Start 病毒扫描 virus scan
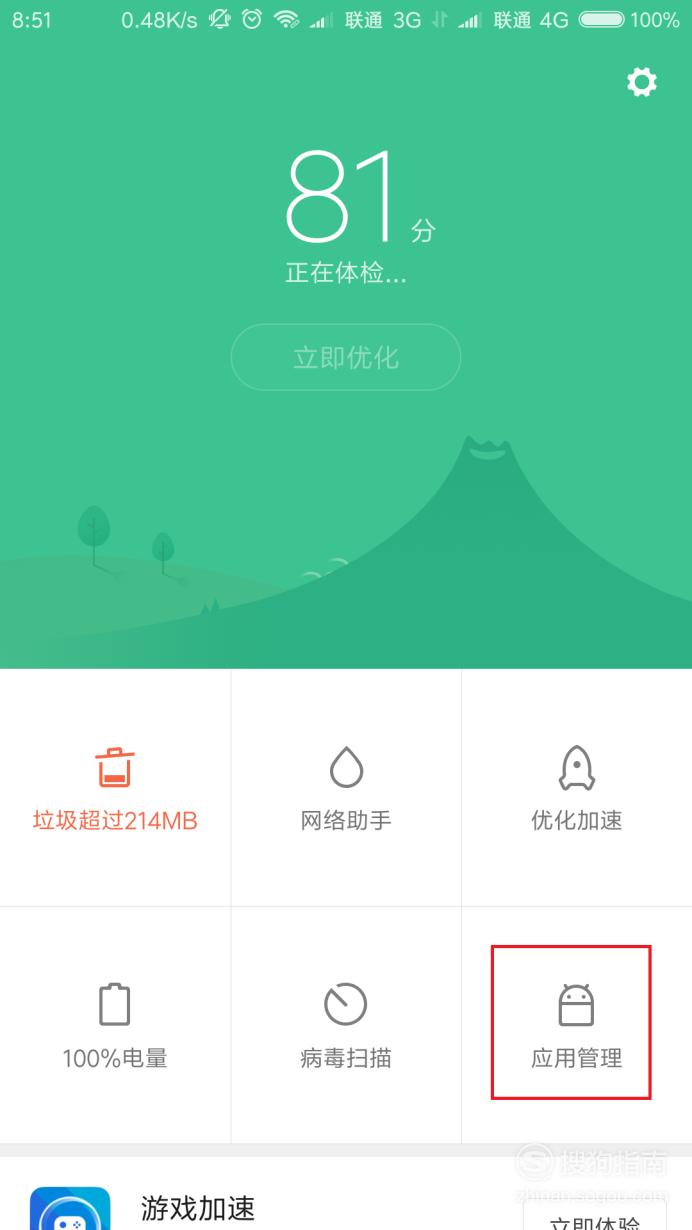The width and height of the screenshot is (692, 1230). (x=346, y=1025)
